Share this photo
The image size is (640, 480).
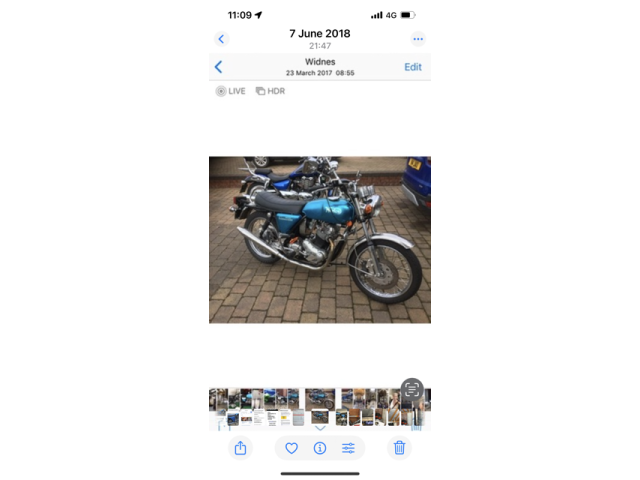(x=240, y=448)
